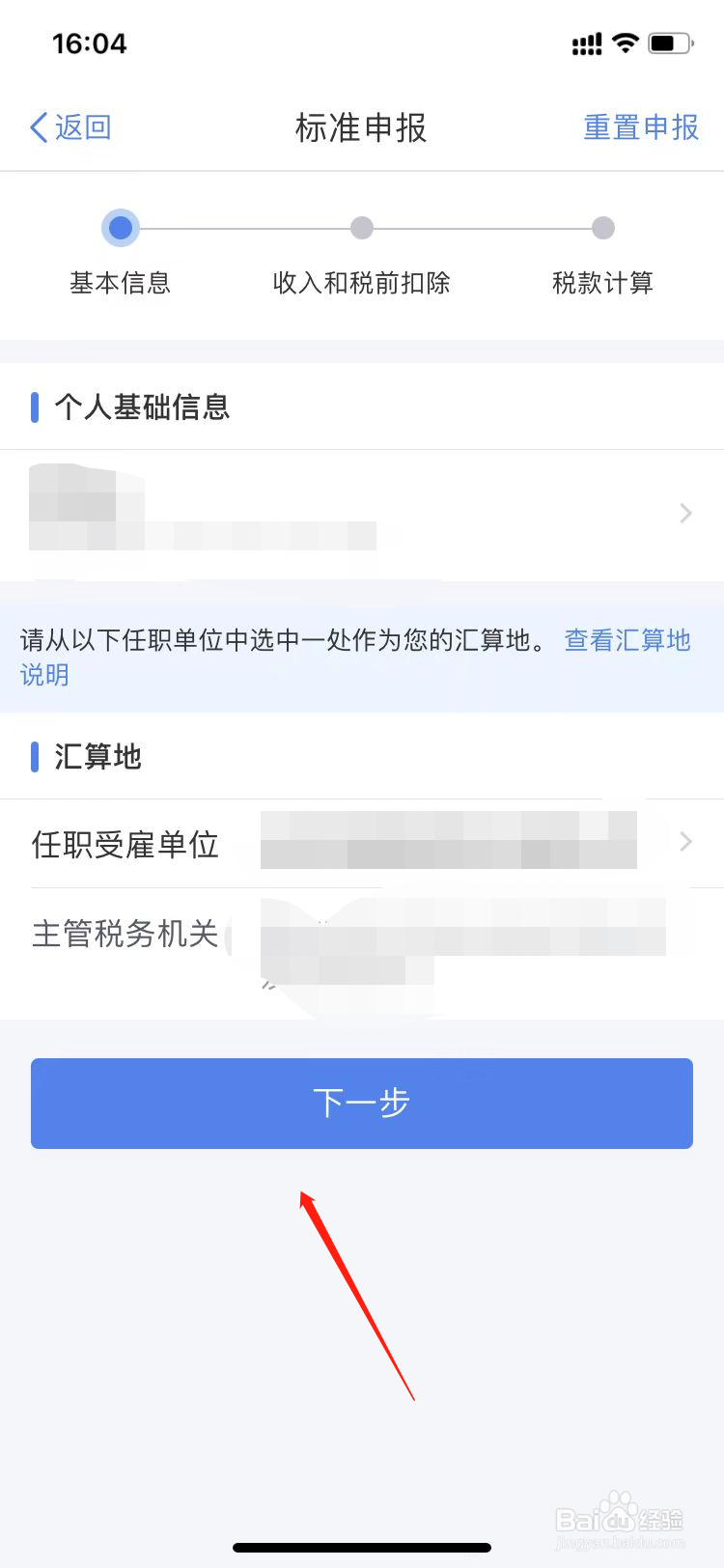
Task: Tap the battery indicator icon
Action: 670,42
